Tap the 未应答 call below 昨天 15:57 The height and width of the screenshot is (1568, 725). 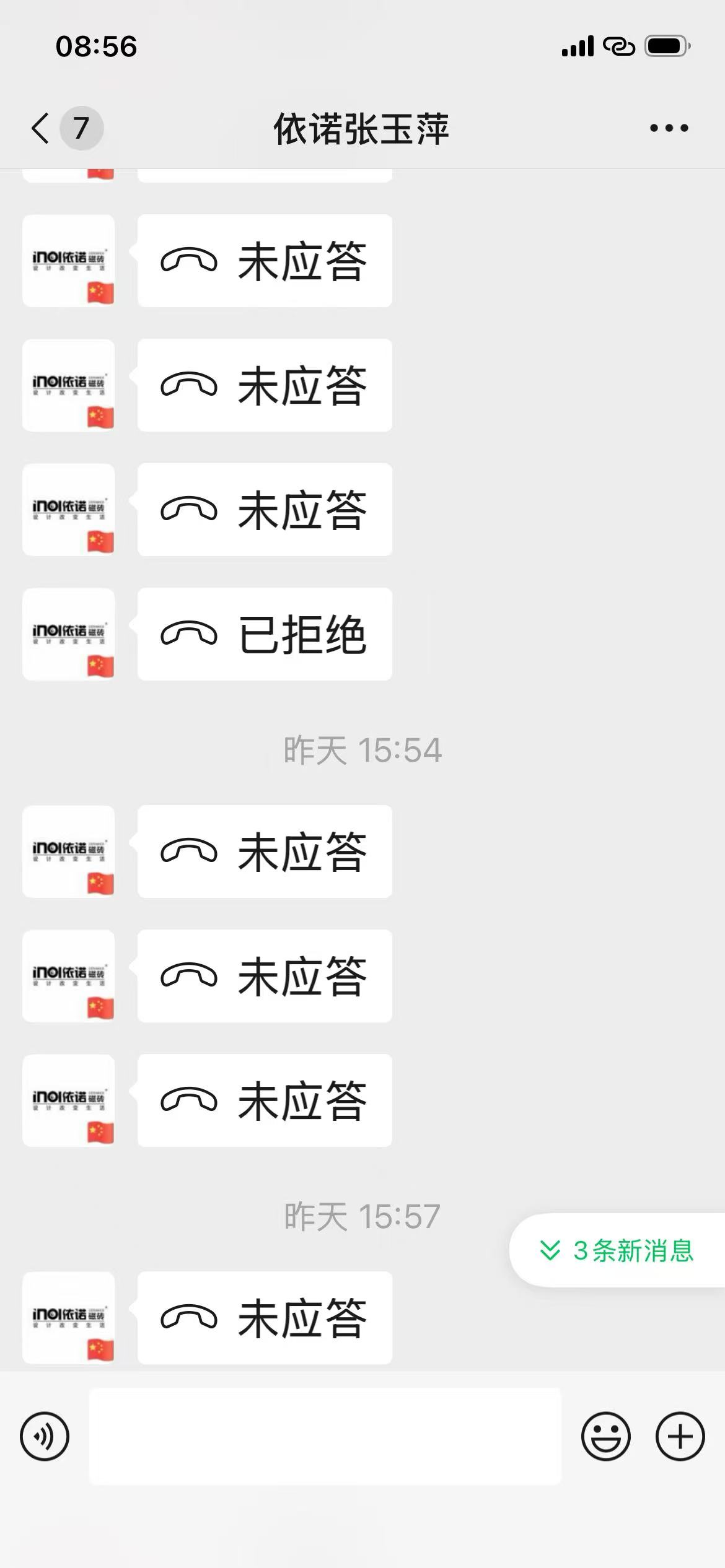tap(265, 1318)
